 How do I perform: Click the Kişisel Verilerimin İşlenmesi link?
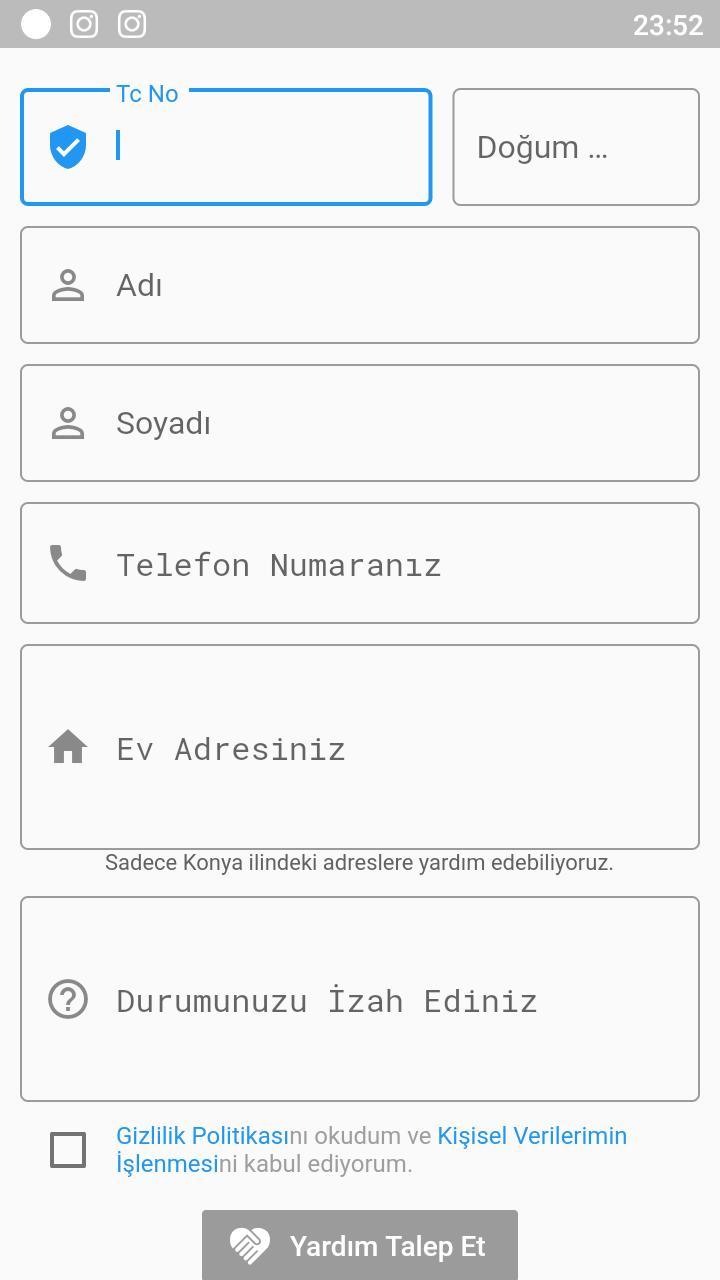tap(531, 1135)
